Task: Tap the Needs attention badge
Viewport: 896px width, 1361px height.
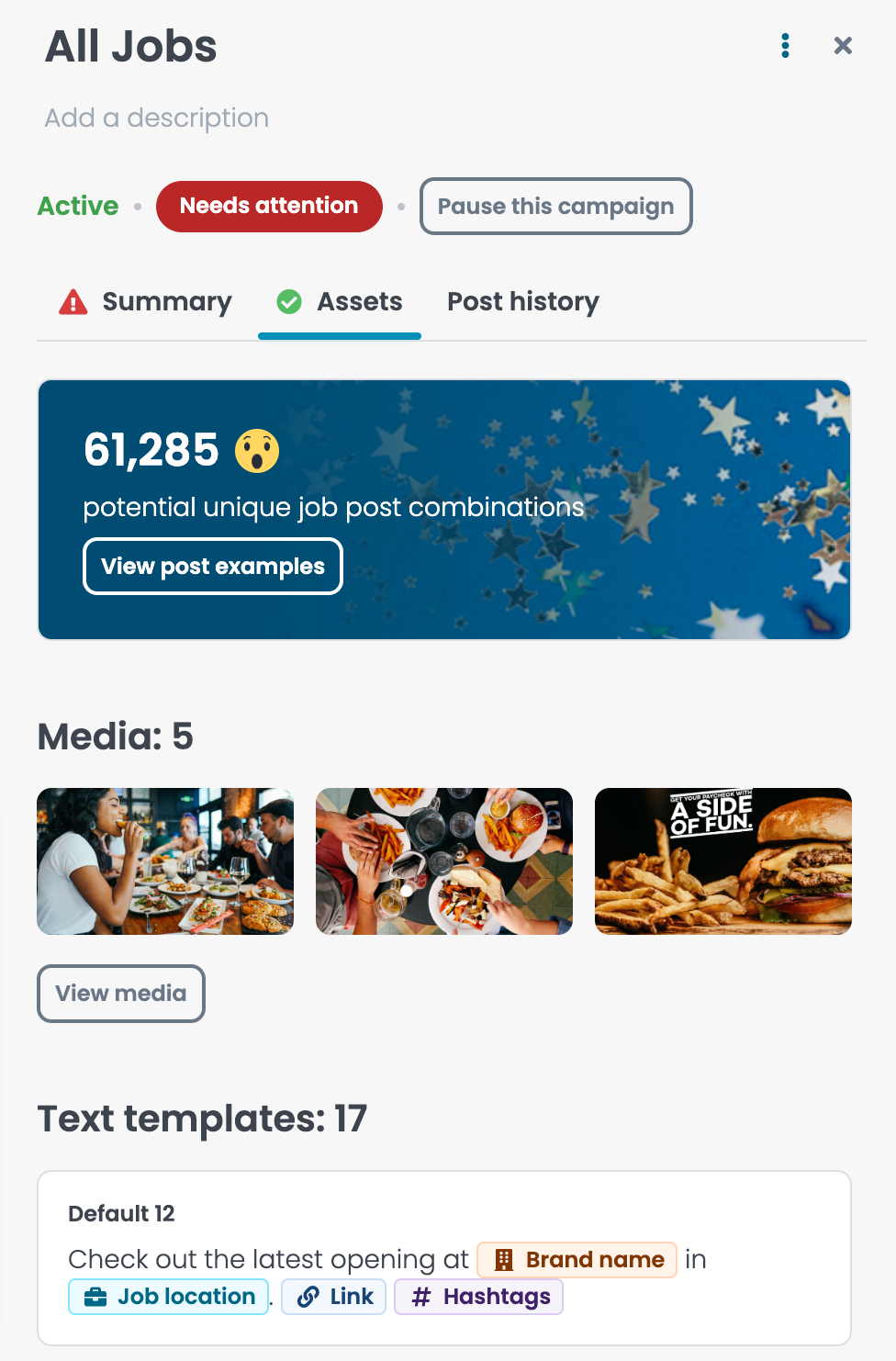Action: click(x=269, y=206)
